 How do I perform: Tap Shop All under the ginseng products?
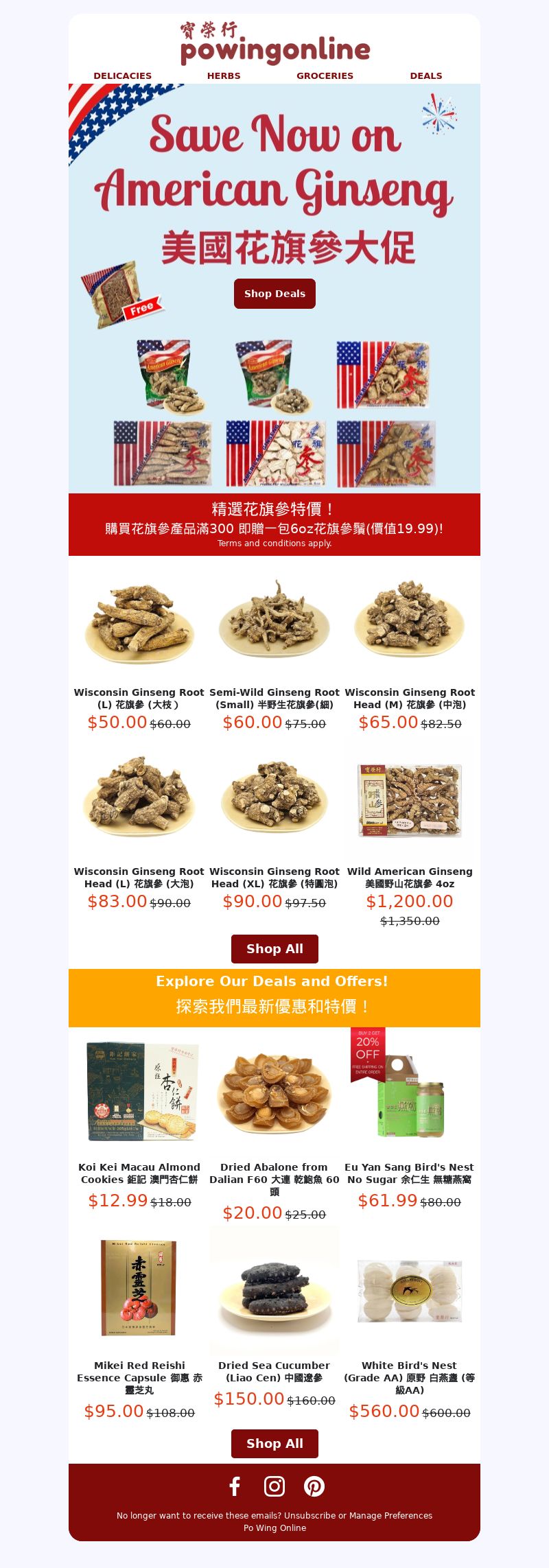[x=274, y=949]
